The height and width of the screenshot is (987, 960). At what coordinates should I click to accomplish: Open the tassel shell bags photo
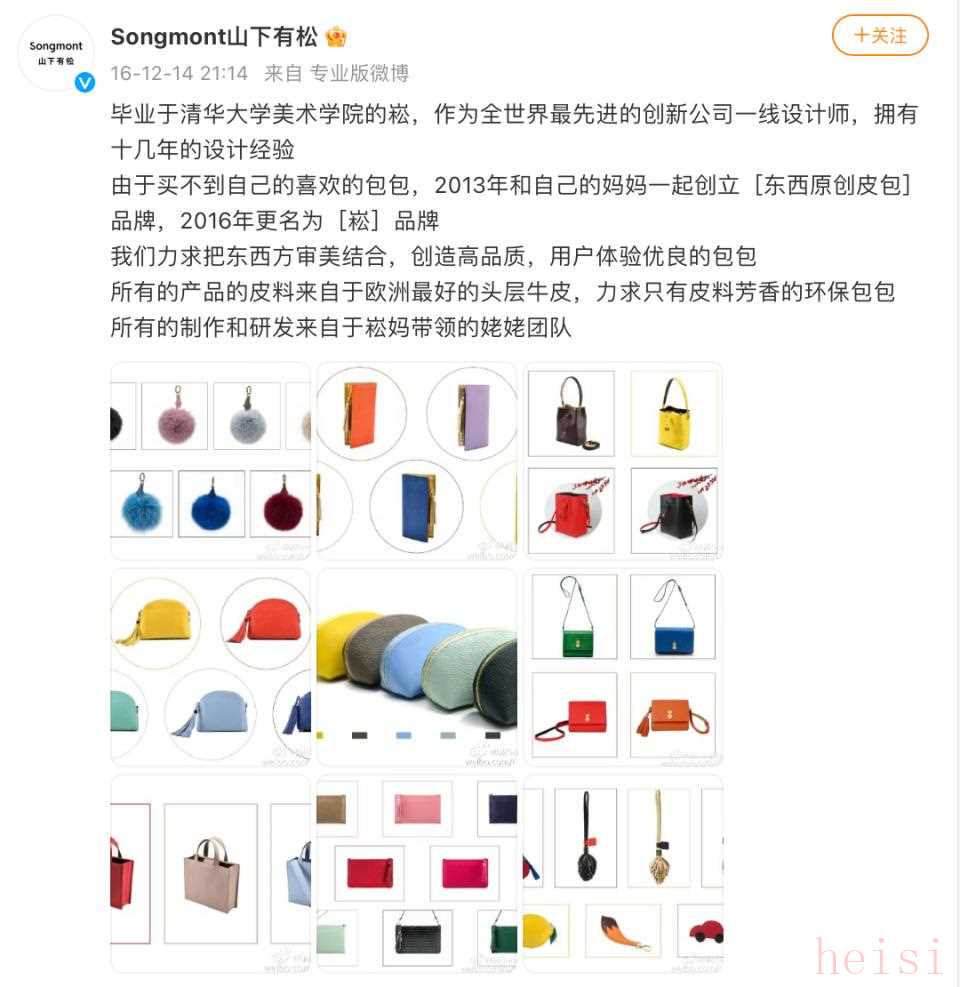coord(211,667)
